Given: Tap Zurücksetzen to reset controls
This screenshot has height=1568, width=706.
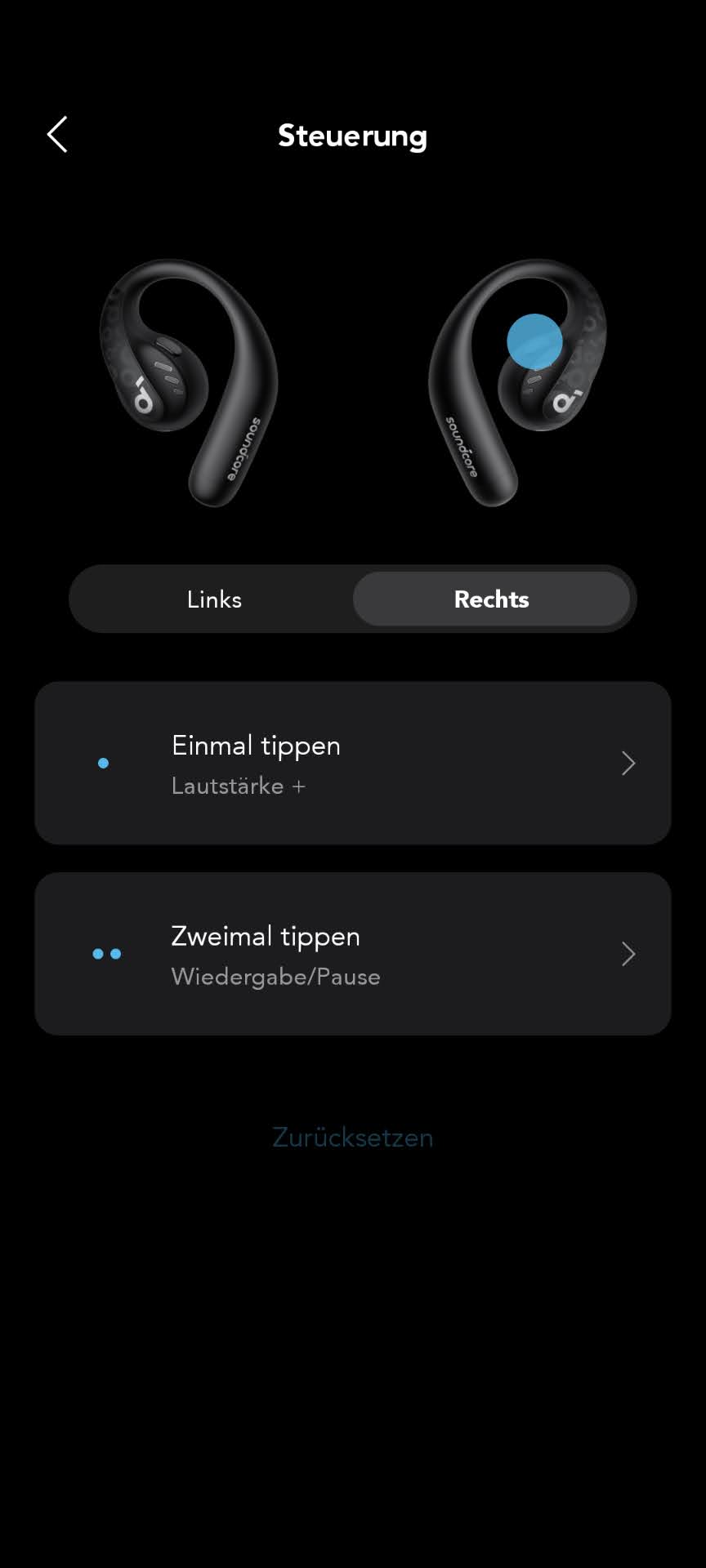Looking at the screenshot, I should coord(353,1137).
